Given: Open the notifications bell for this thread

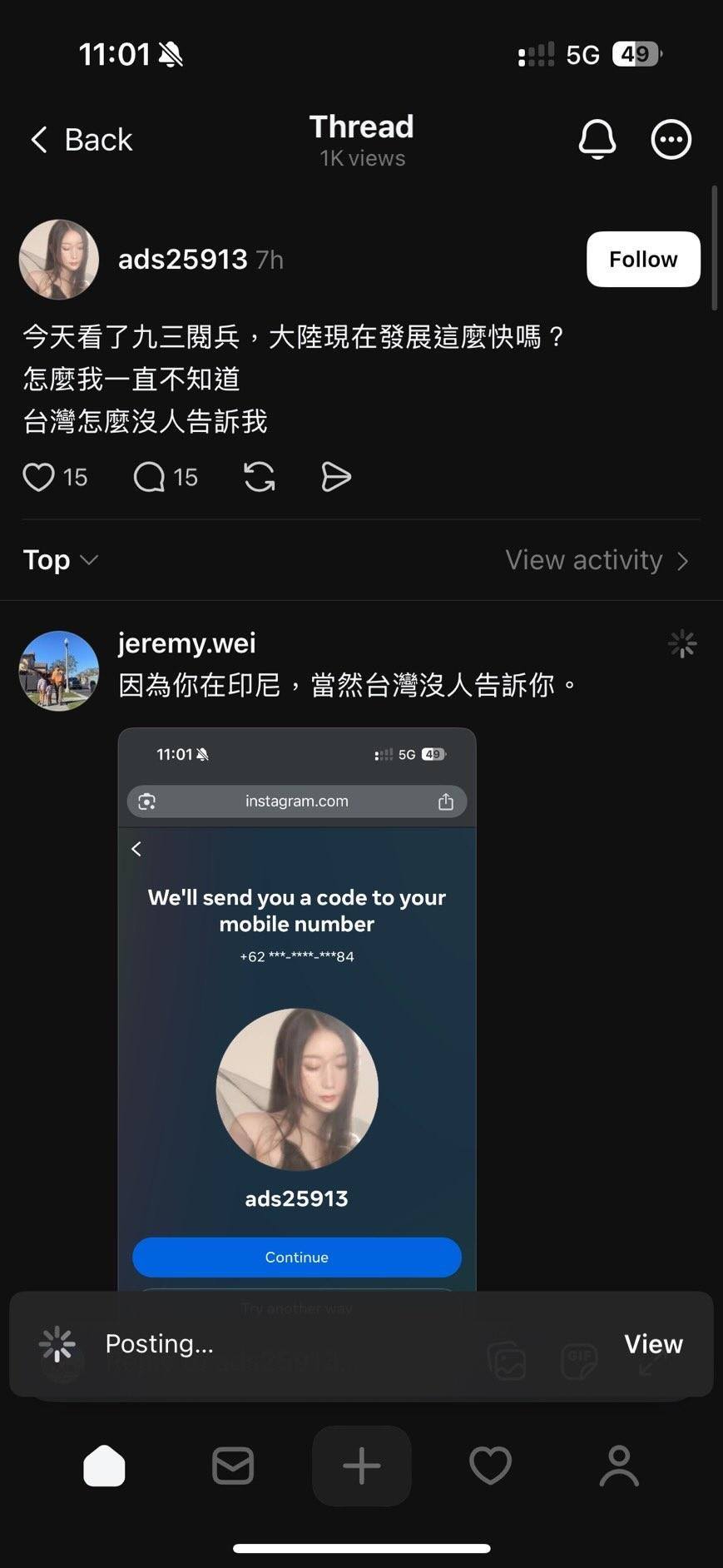Looking at the screenshot, I should click(597, 139).
